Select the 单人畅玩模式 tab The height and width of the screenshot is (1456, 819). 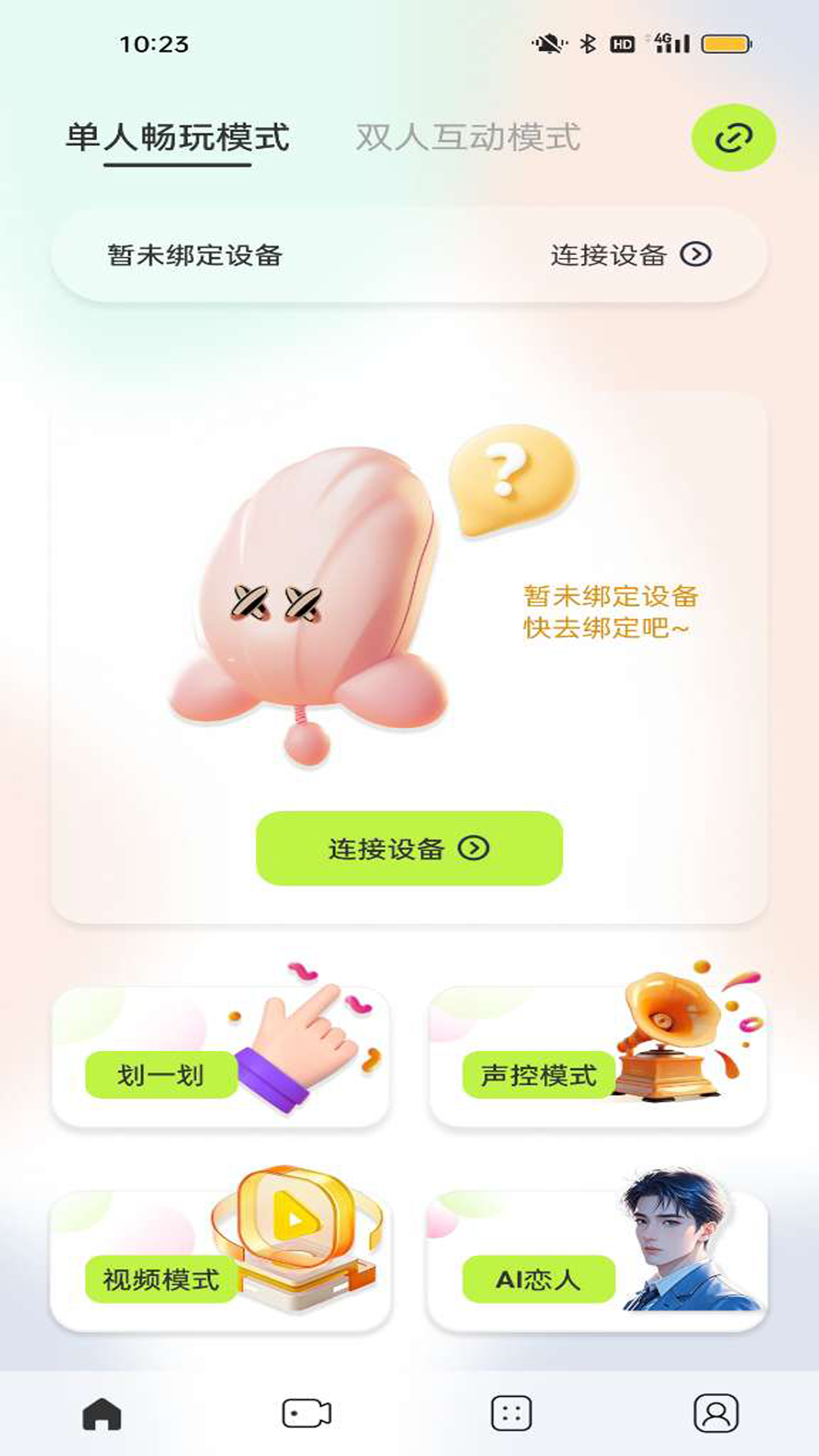[177, 137]
